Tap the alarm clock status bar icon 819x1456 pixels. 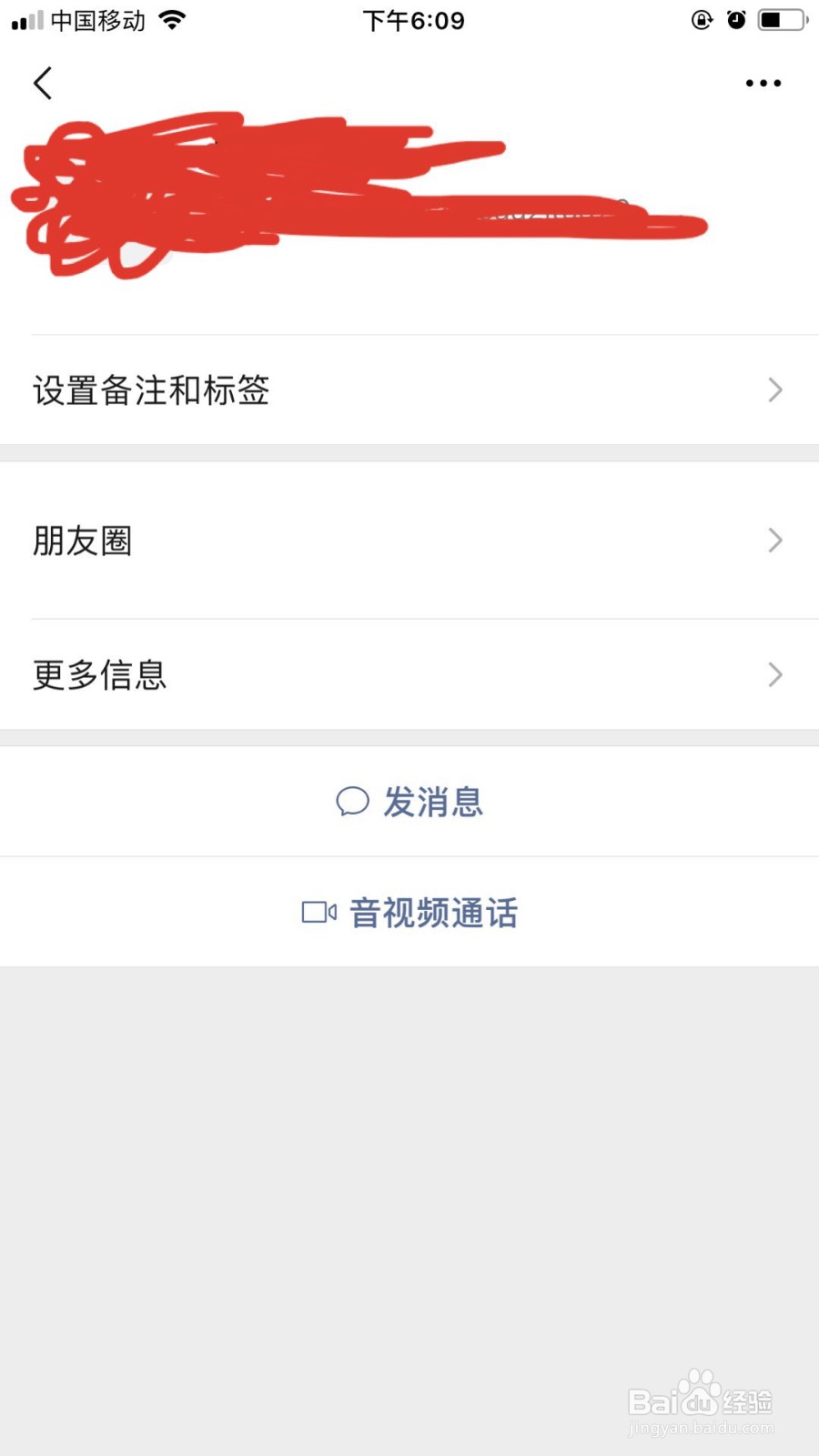coord(735,19)
